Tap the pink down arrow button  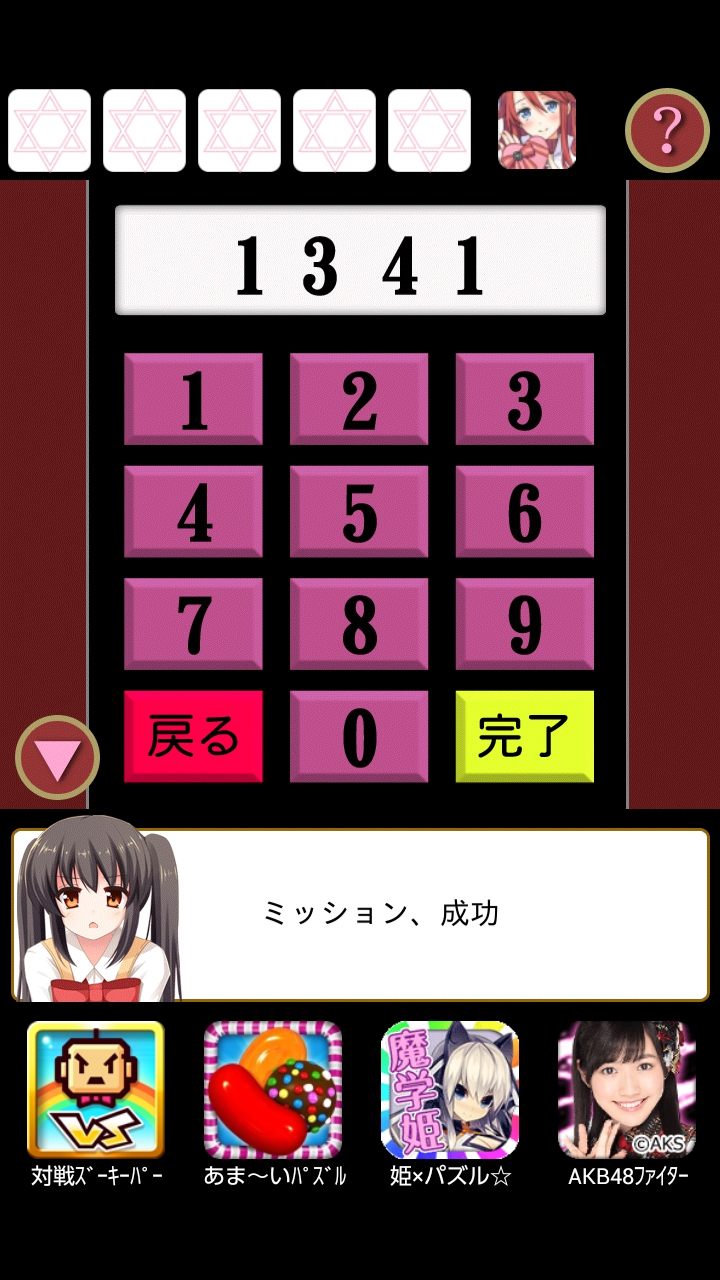(x=58, y=757)
